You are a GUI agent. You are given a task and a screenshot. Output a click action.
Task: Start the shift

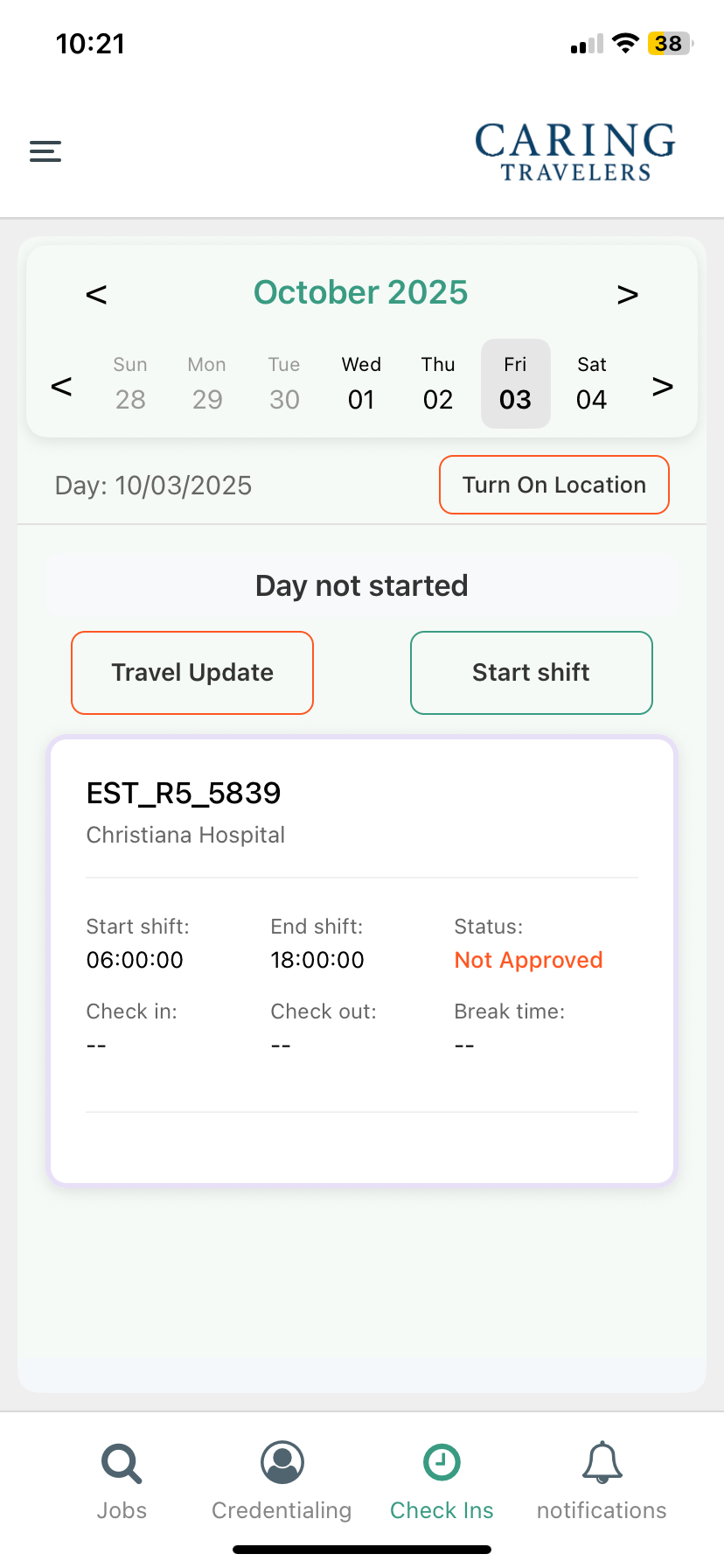(x=531, y=673)
